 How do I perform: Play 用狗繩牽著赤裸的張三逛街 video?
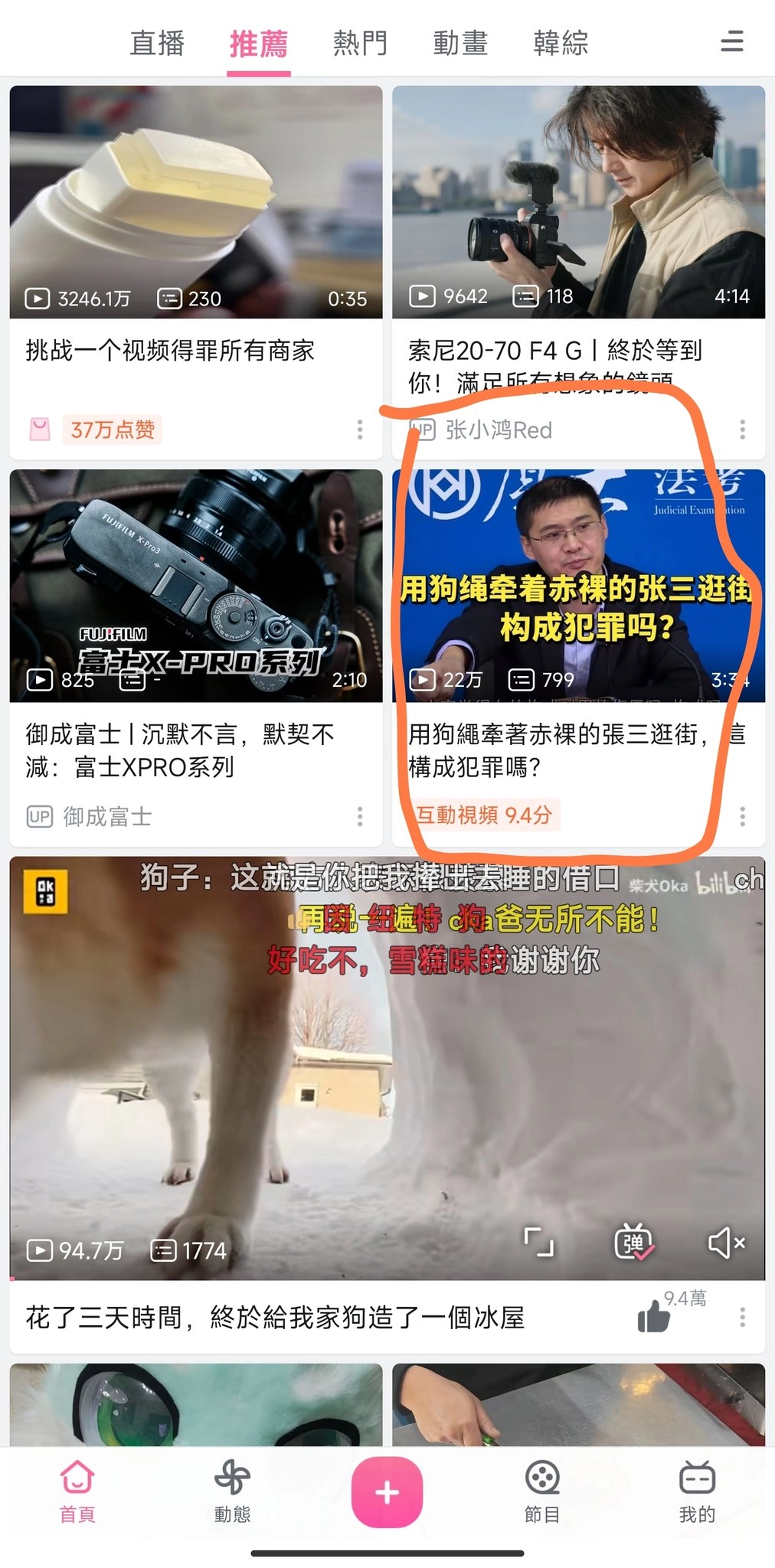(578, 586)
